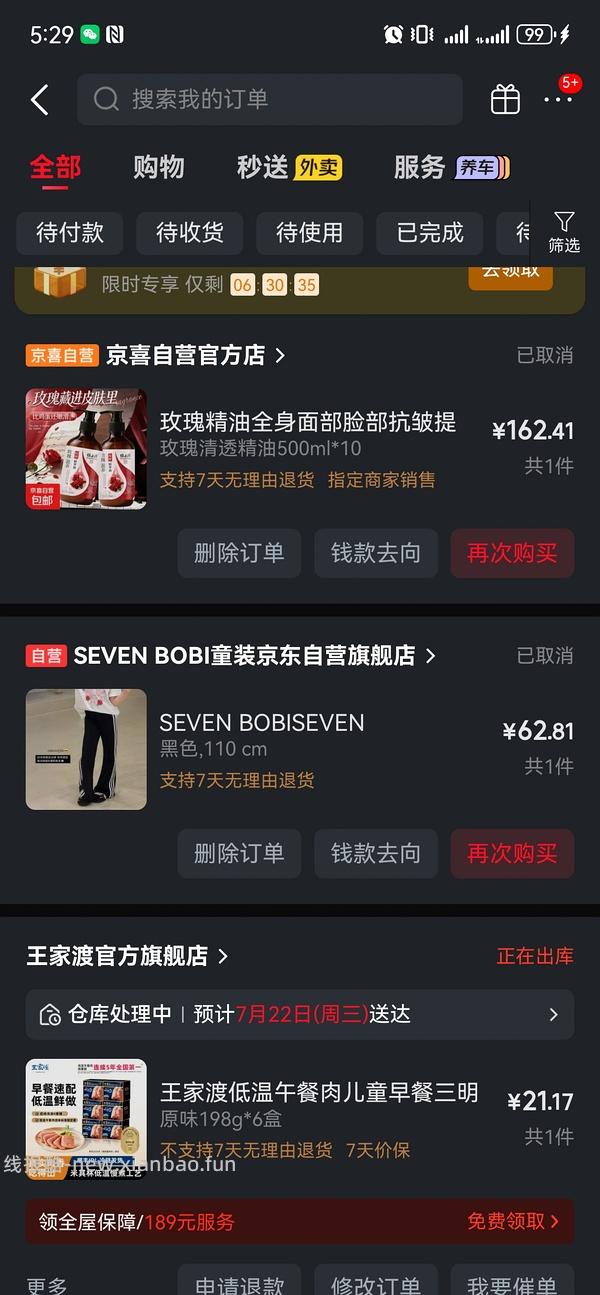Switch to the 购物 tab
Image resolution: width=600 pixels, height=1295 pixels.
159,167
